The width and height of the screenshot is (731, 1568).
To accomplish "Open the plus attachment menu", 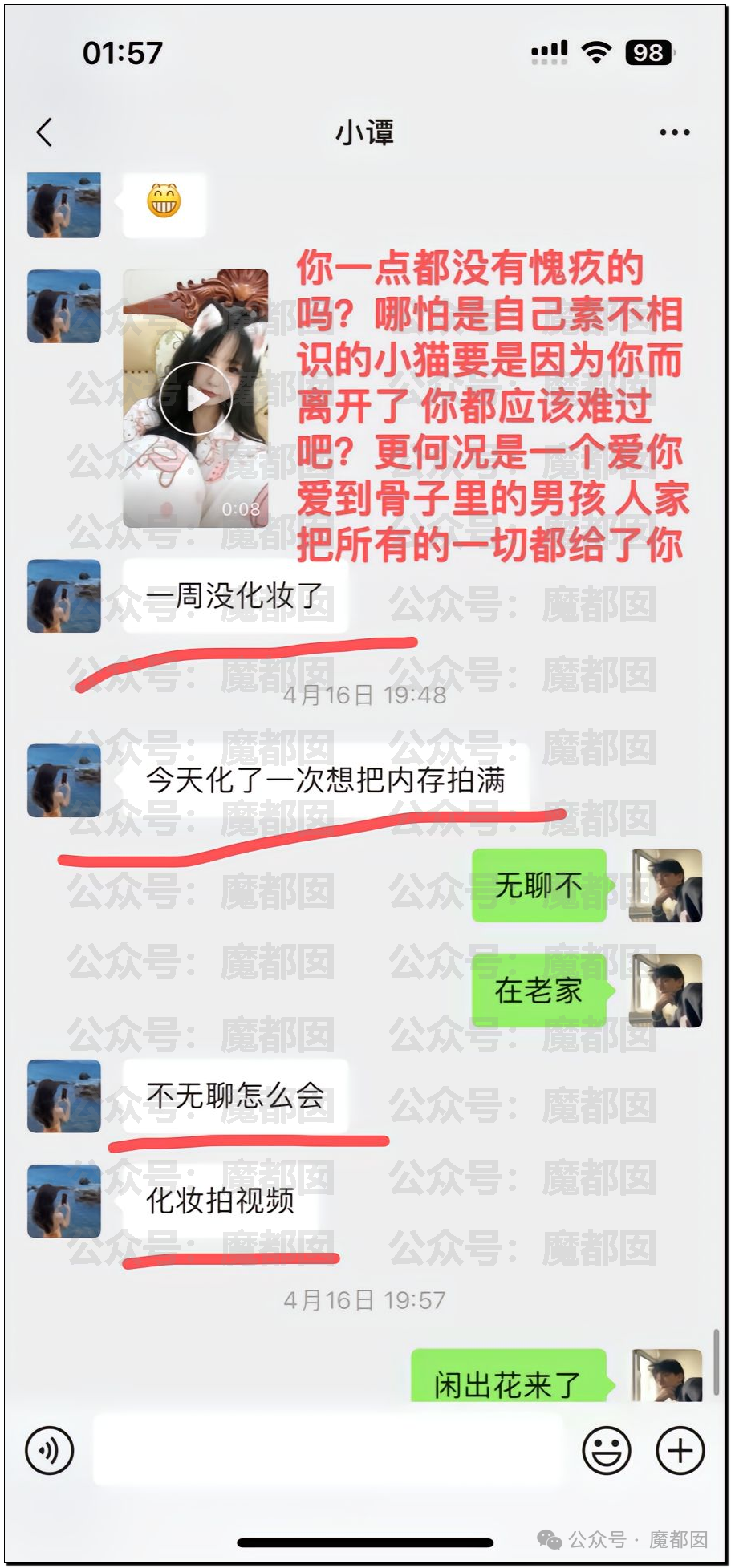I will pyautogui.click(x=680, y=1450).
